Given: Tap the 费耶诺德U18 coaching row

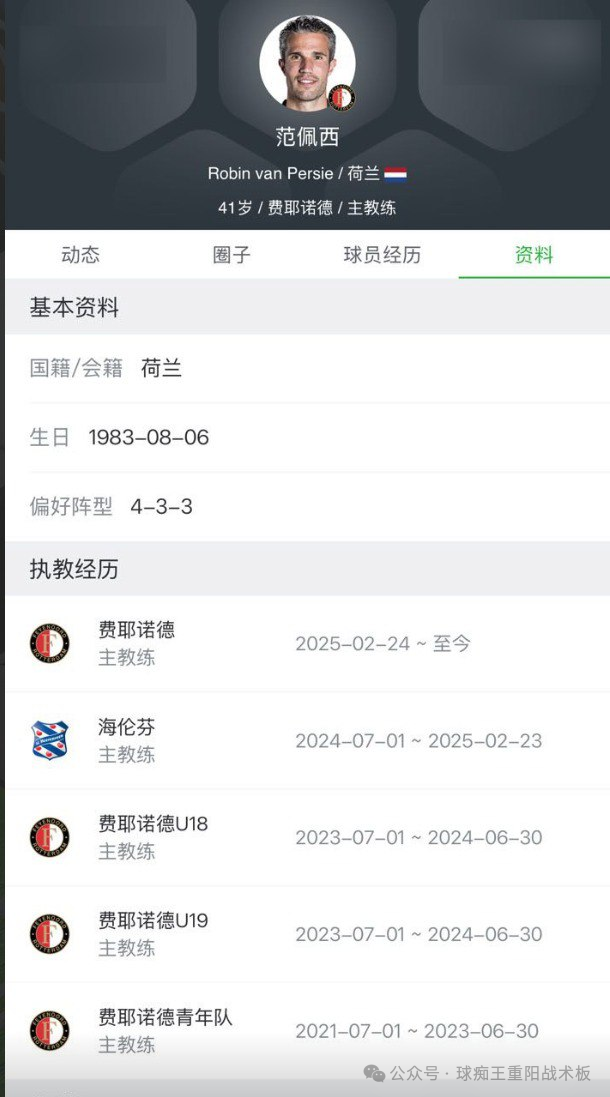Looking at the screenshot, I should point(305,837).
